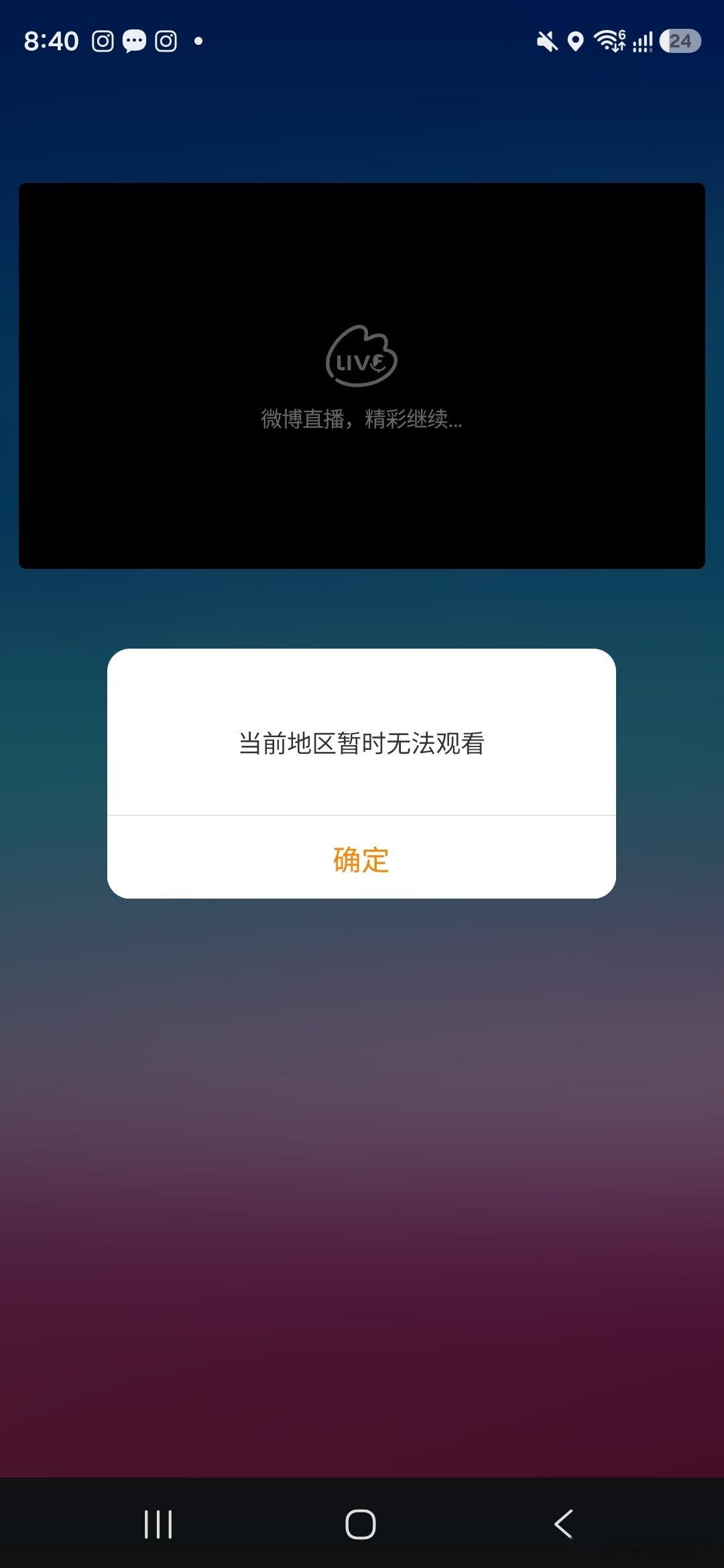This screenshot has width=724, height=1568.
Task: Tap the Instagram notification icon in status bar
Action: (102, 42)
